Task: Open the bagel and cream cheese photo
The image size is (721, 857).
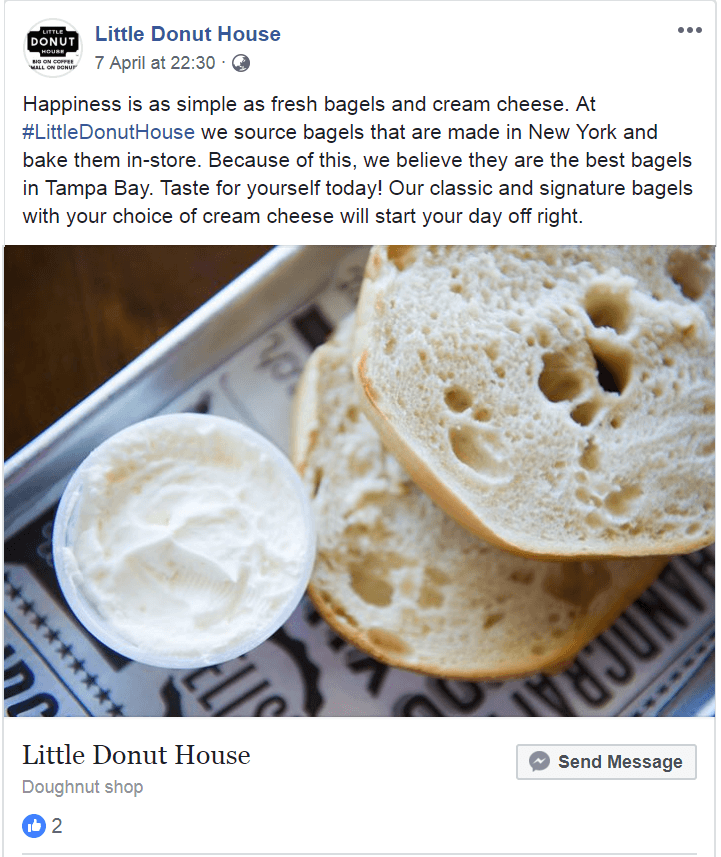Action: 360,480
